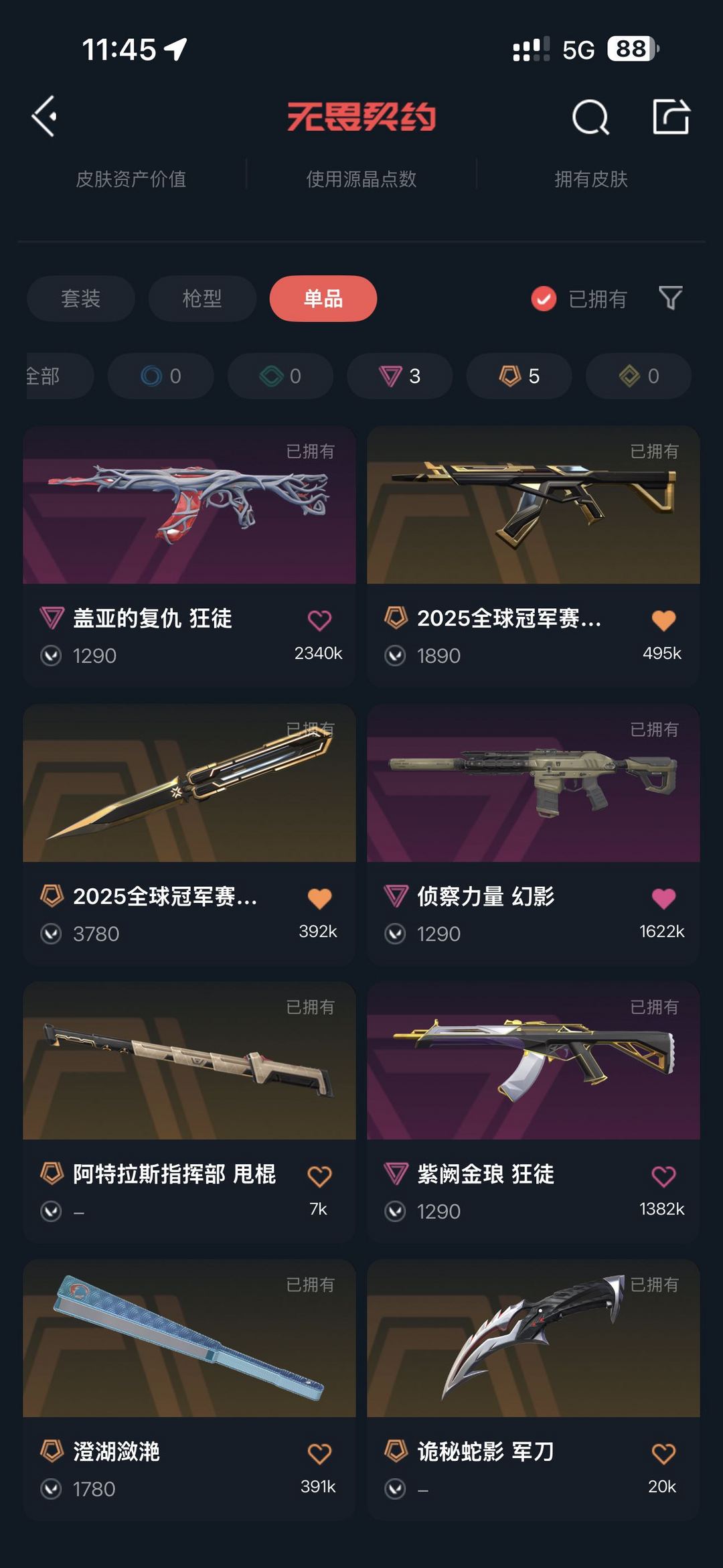Select the orange rarity filter showing 5
Image resolution: width=723 pixels, height=1568 pixels.
point(517,376)
